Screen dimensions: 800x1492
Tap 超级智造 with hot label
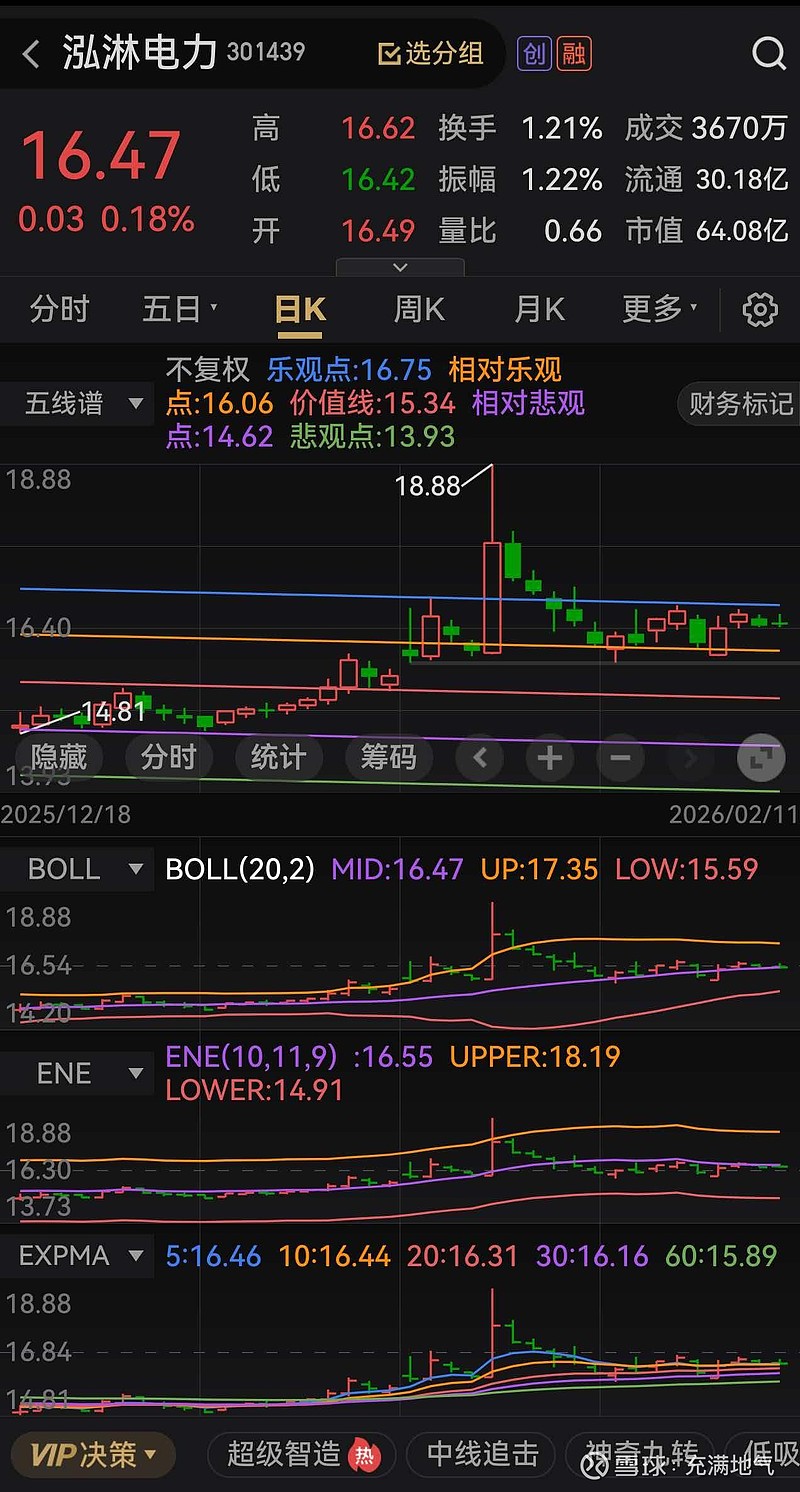point(300,1456)
